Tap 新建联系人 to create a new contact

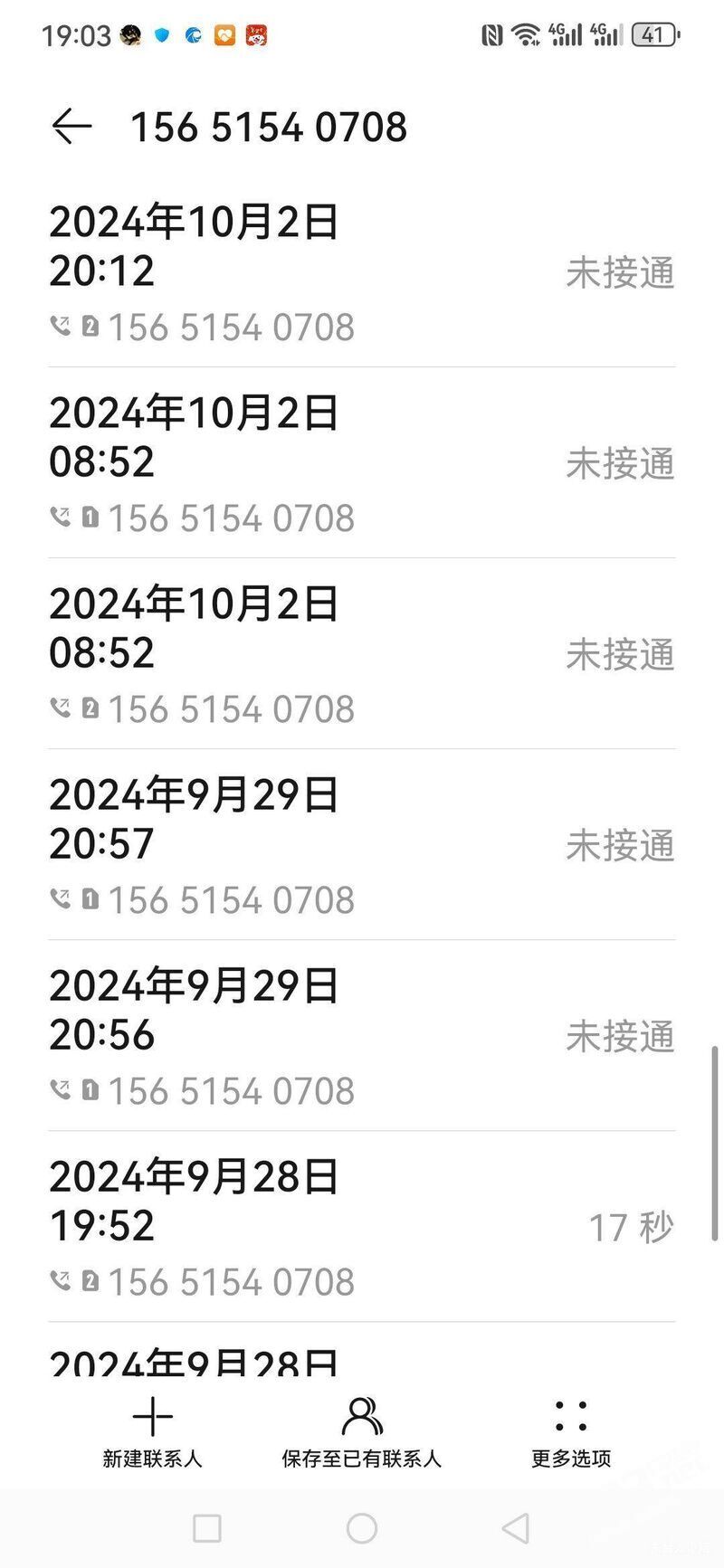(x=152, y=1432)
